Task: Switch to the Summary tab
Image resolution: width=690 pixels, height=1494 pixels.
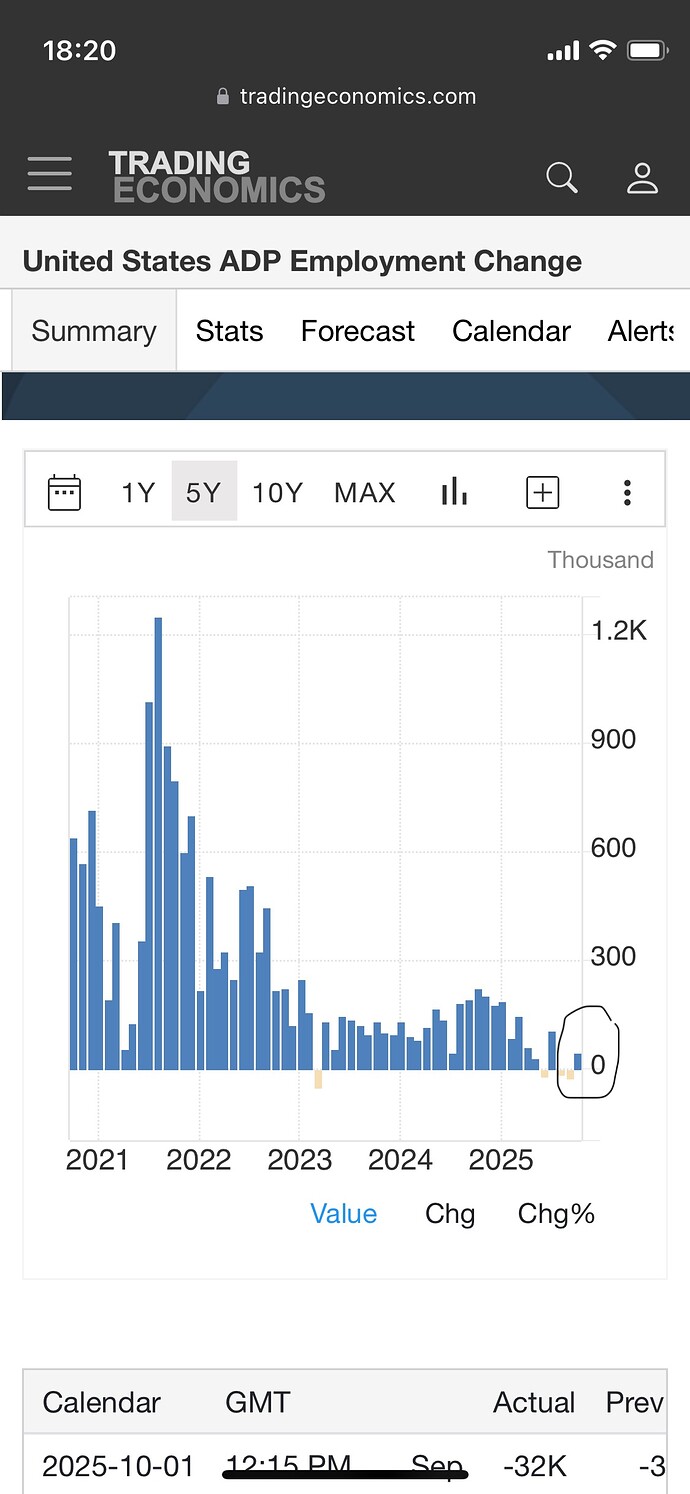Action: pyautogui.click(x=94, y=331)
